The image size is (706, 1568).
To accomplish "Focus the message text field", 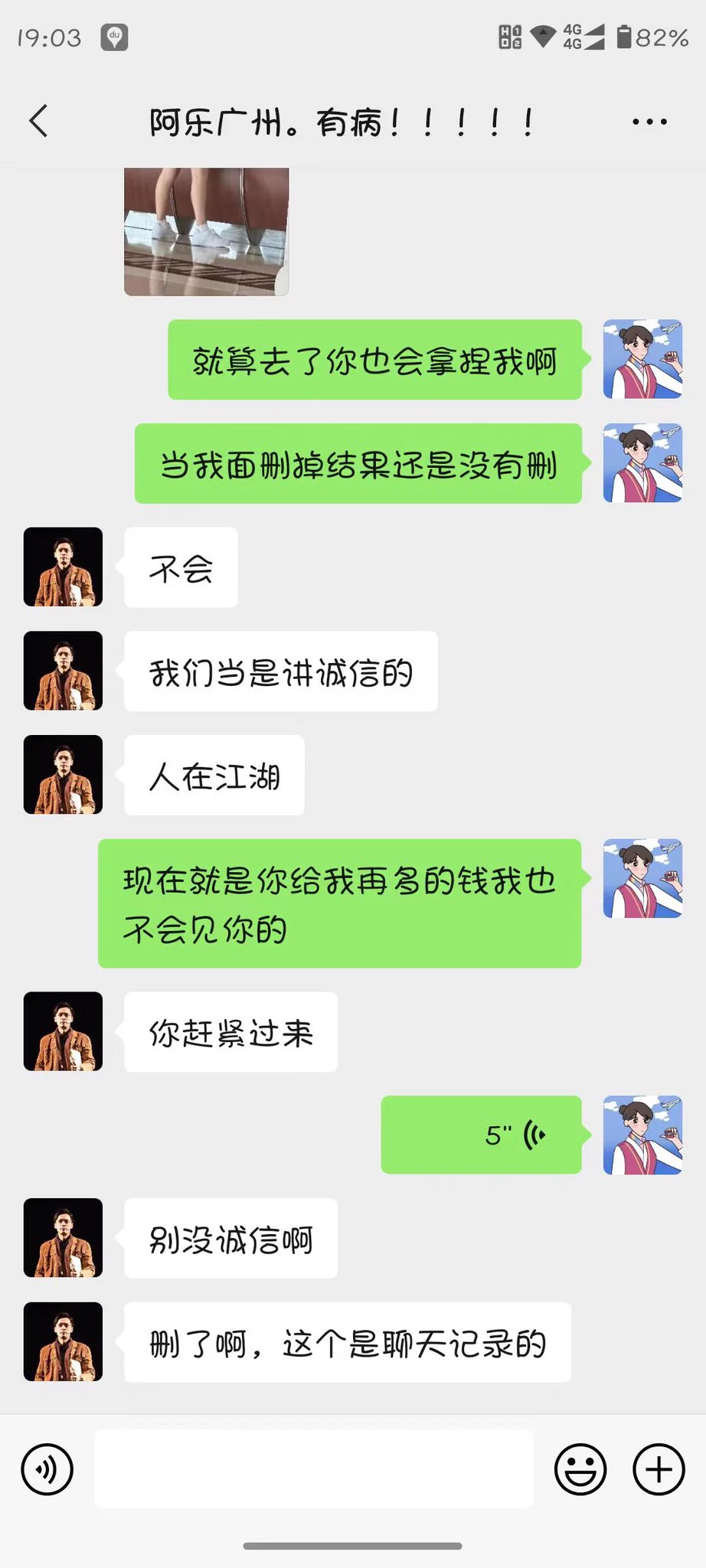I will tap(314, 1469).
